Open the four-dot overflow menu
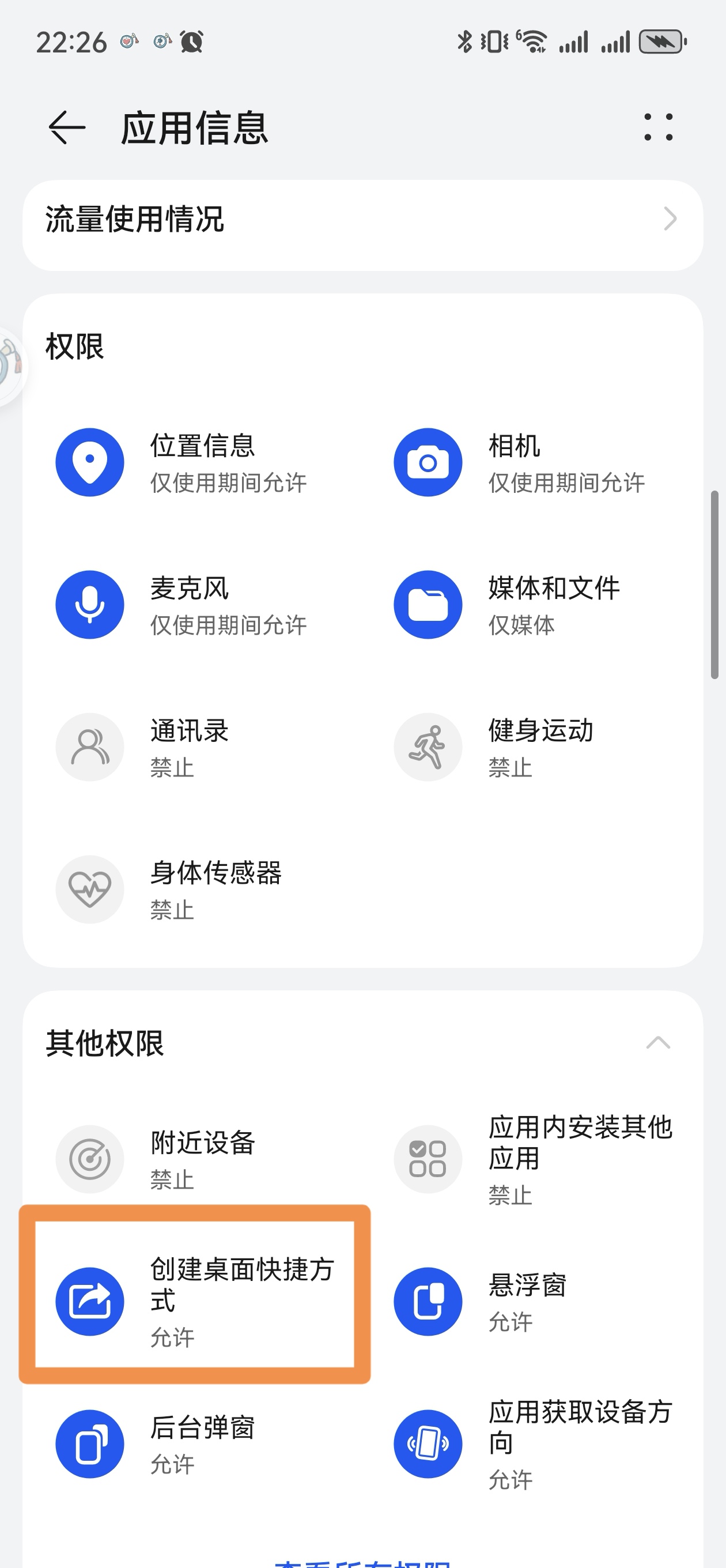 click(x=659, y=127)
